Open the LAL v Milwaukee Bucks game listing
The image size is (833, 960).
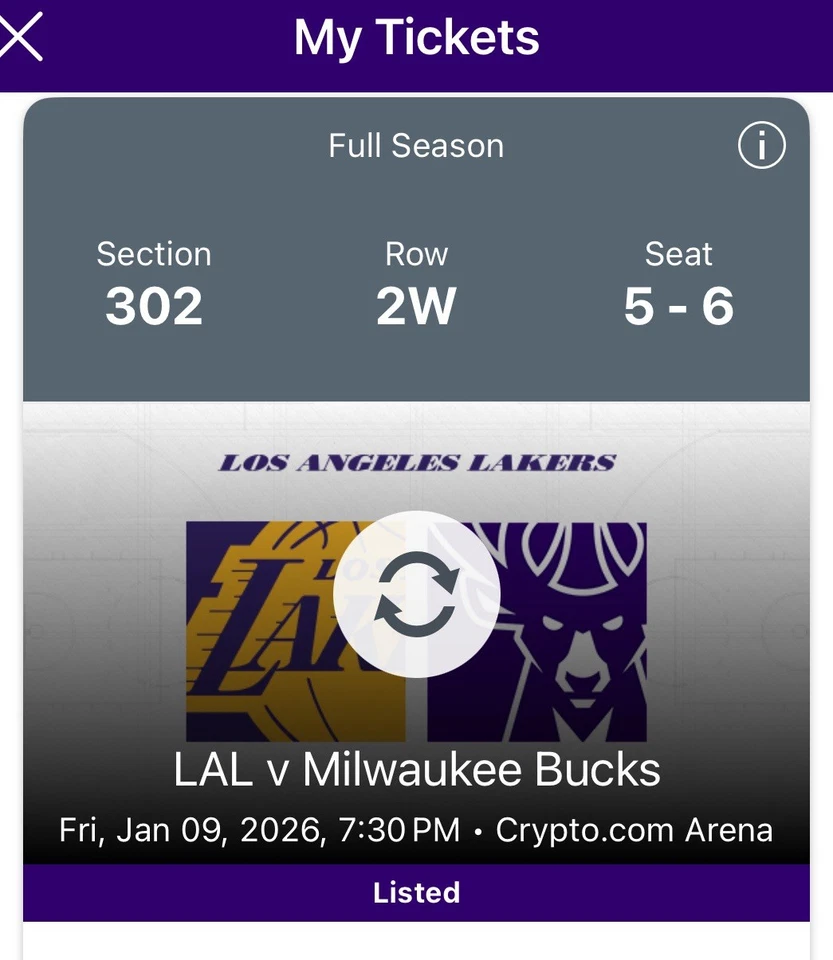(x=416, y=770)
